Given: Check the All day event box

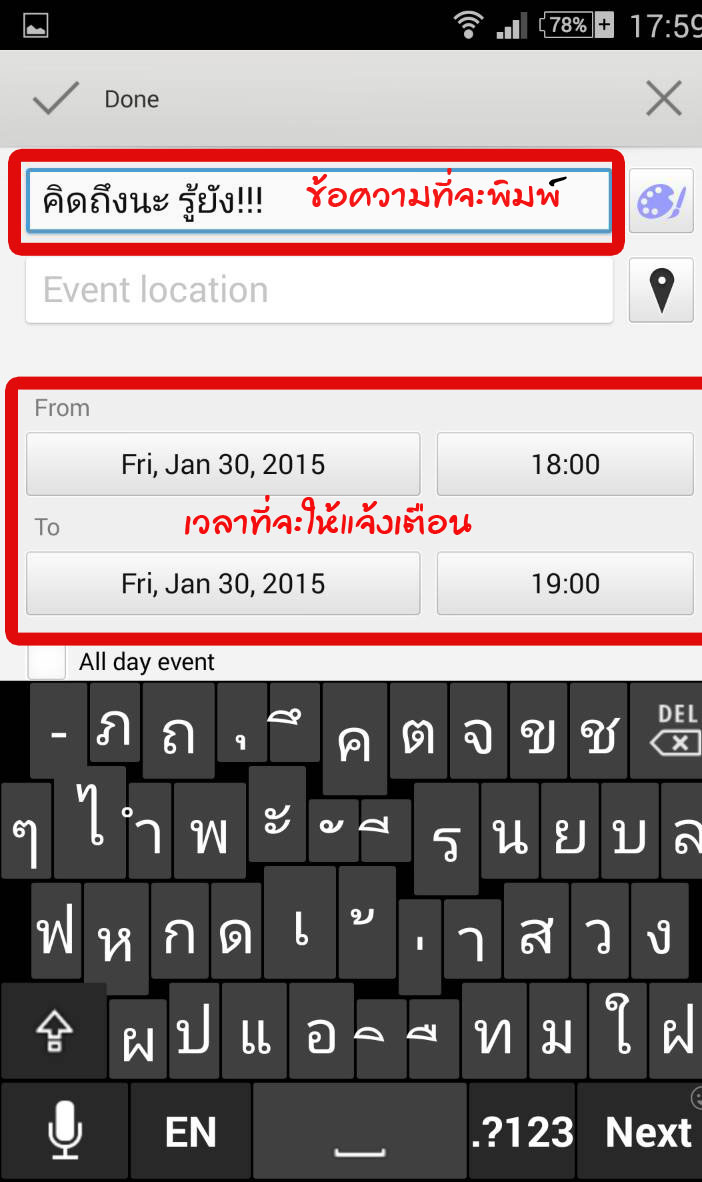Looking at the screenshot, I should pos(47,662).
